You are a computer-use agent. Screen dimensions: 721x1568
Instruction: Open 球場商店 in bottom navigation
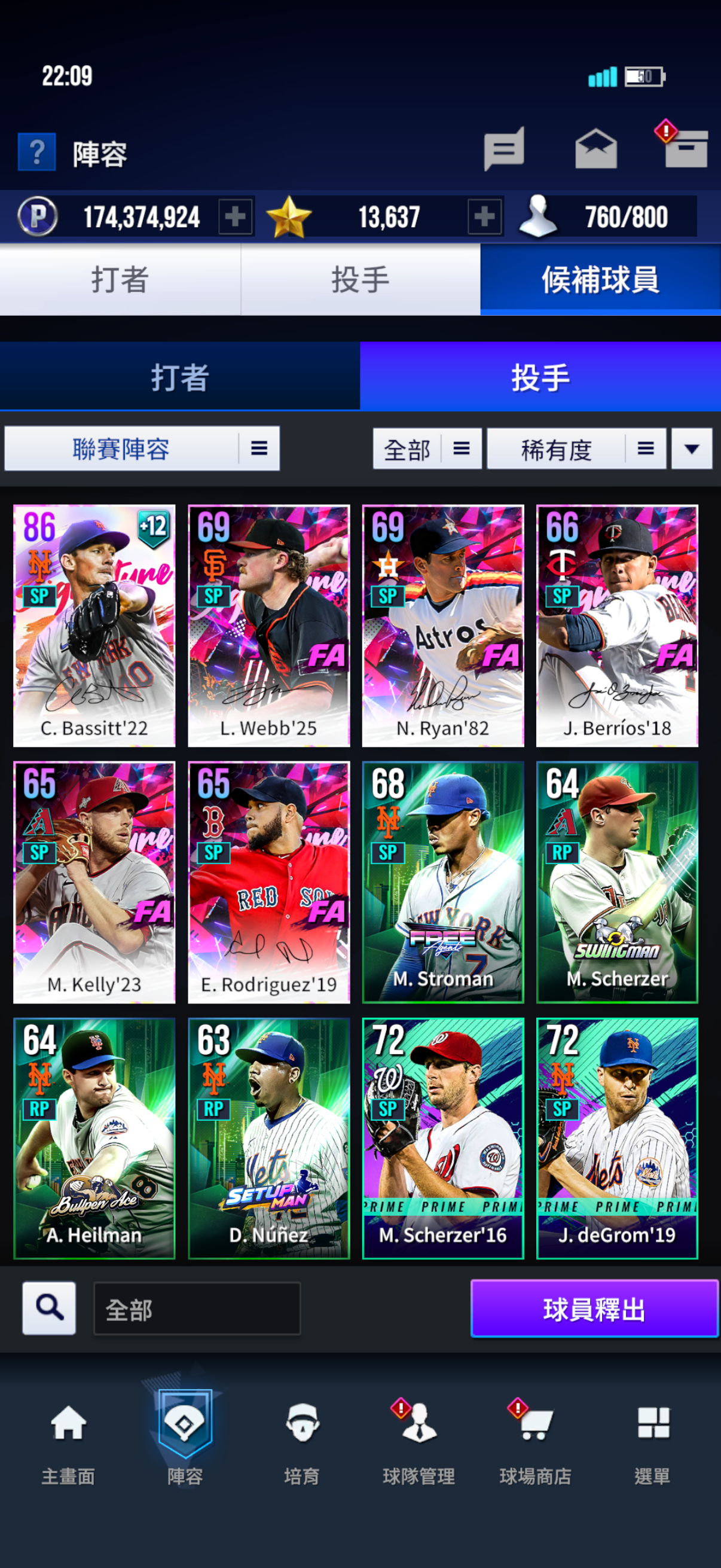[x=535, y=1439]
